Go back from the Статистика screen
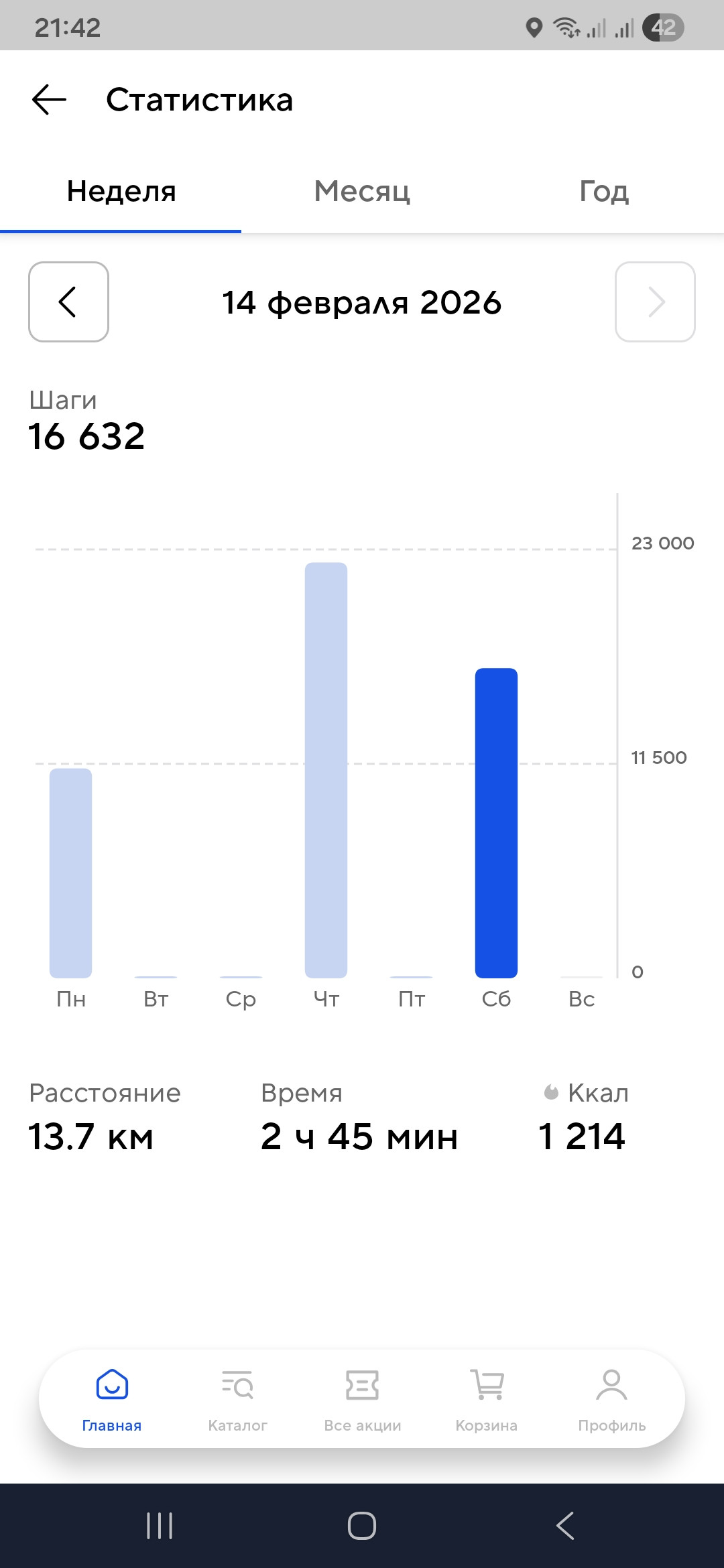This screenshot has width=724, height=1568. [x=50, y=100]
